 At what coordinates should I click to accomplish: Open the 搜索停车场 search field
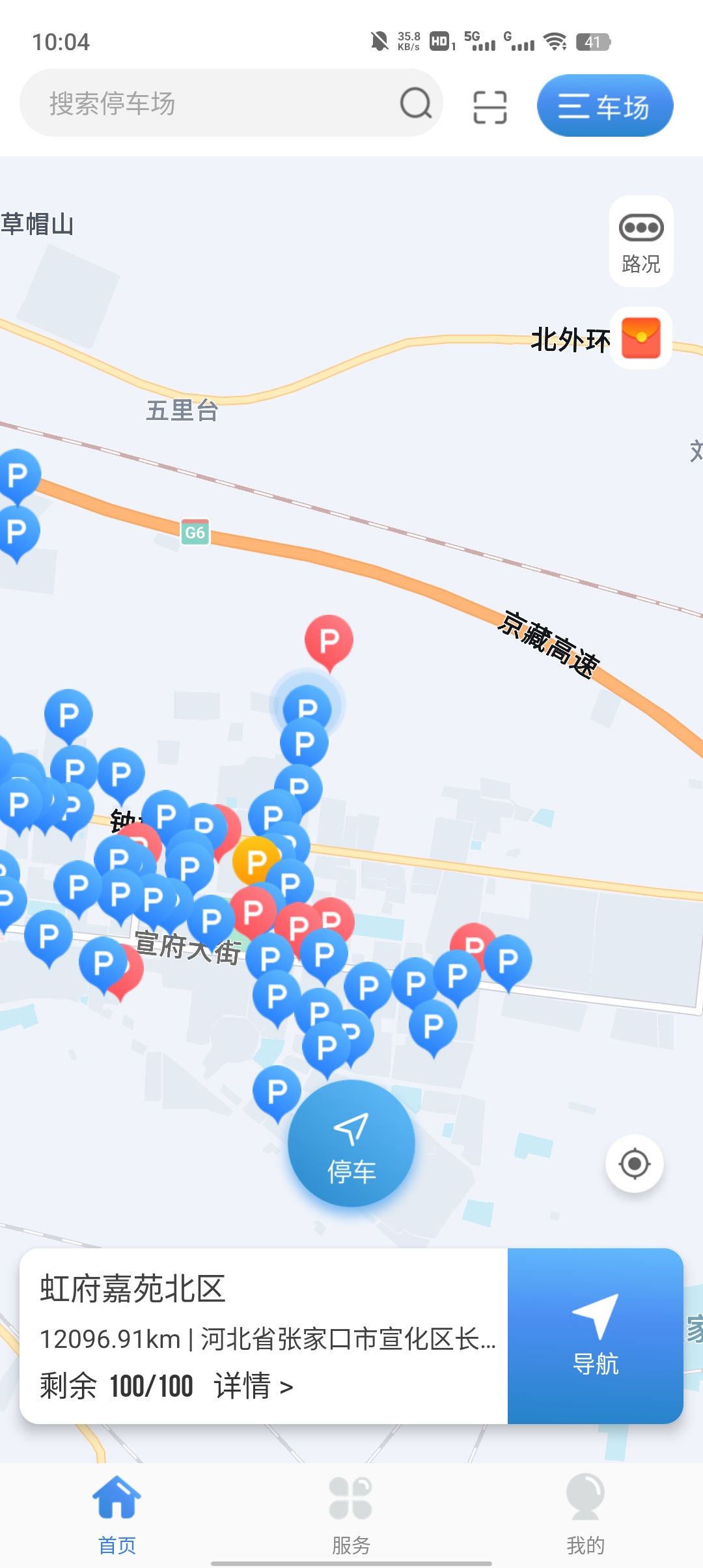[215, 103]
